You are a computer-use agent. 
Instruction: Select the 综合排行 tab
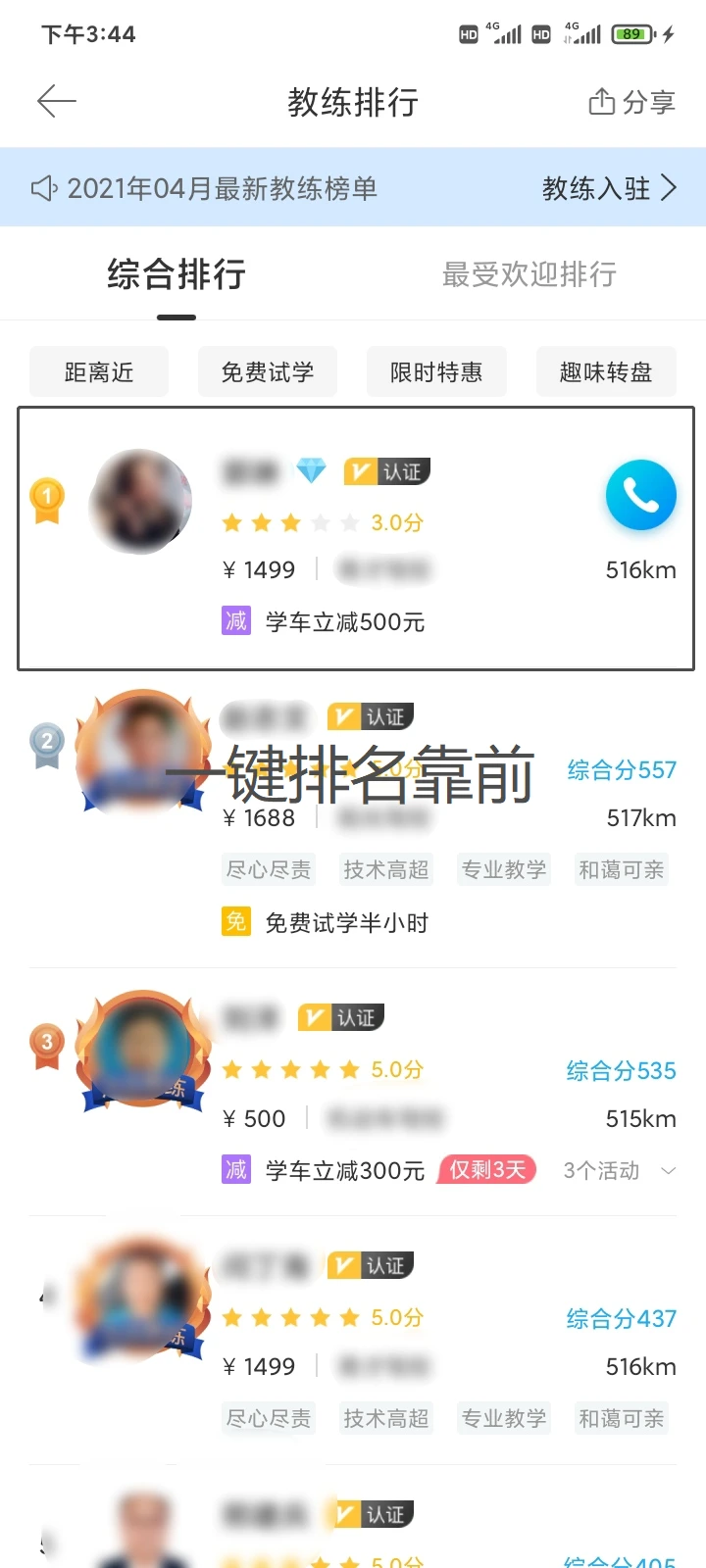pos(176,274)
